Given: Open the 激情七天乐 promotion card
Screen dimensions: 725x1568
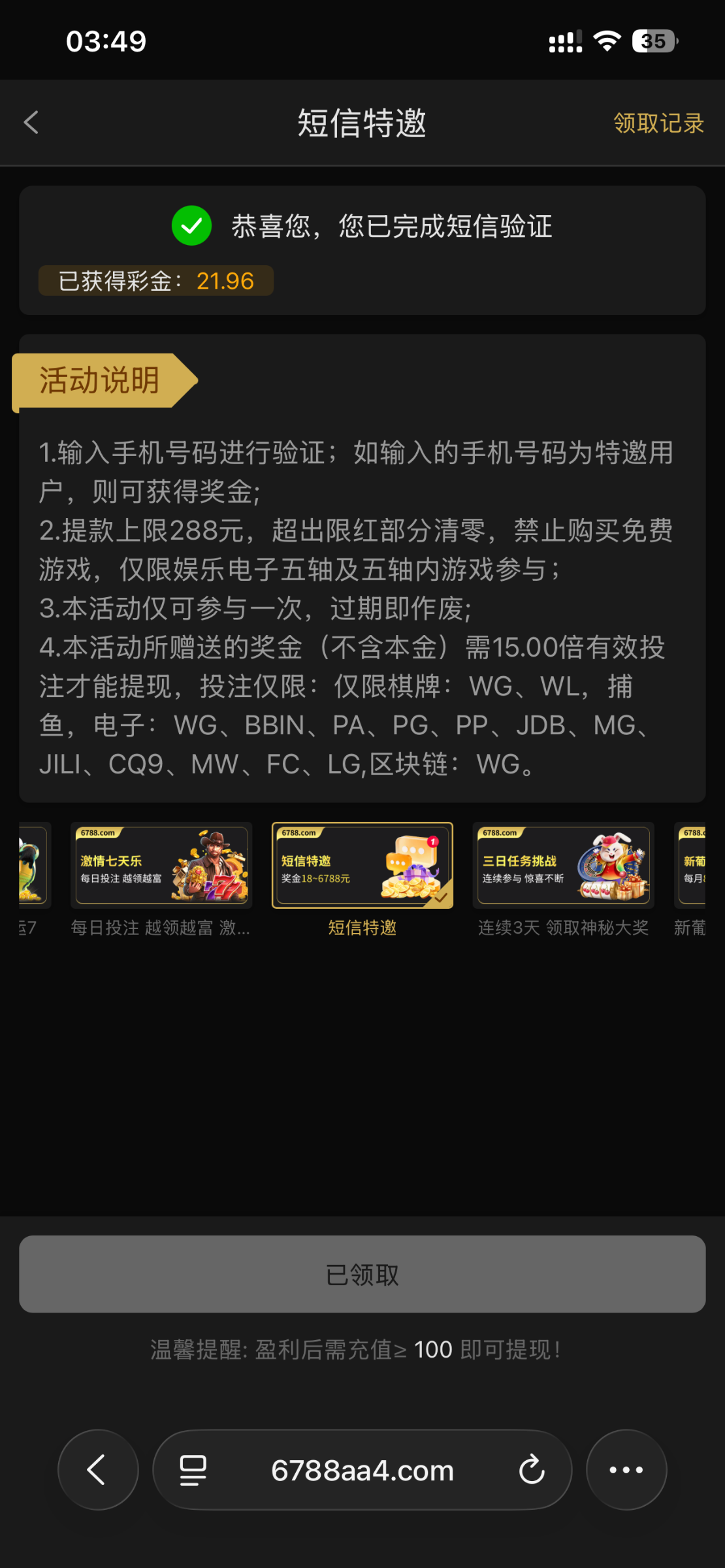Looking at the screenshot, I should tap(161, 865).
